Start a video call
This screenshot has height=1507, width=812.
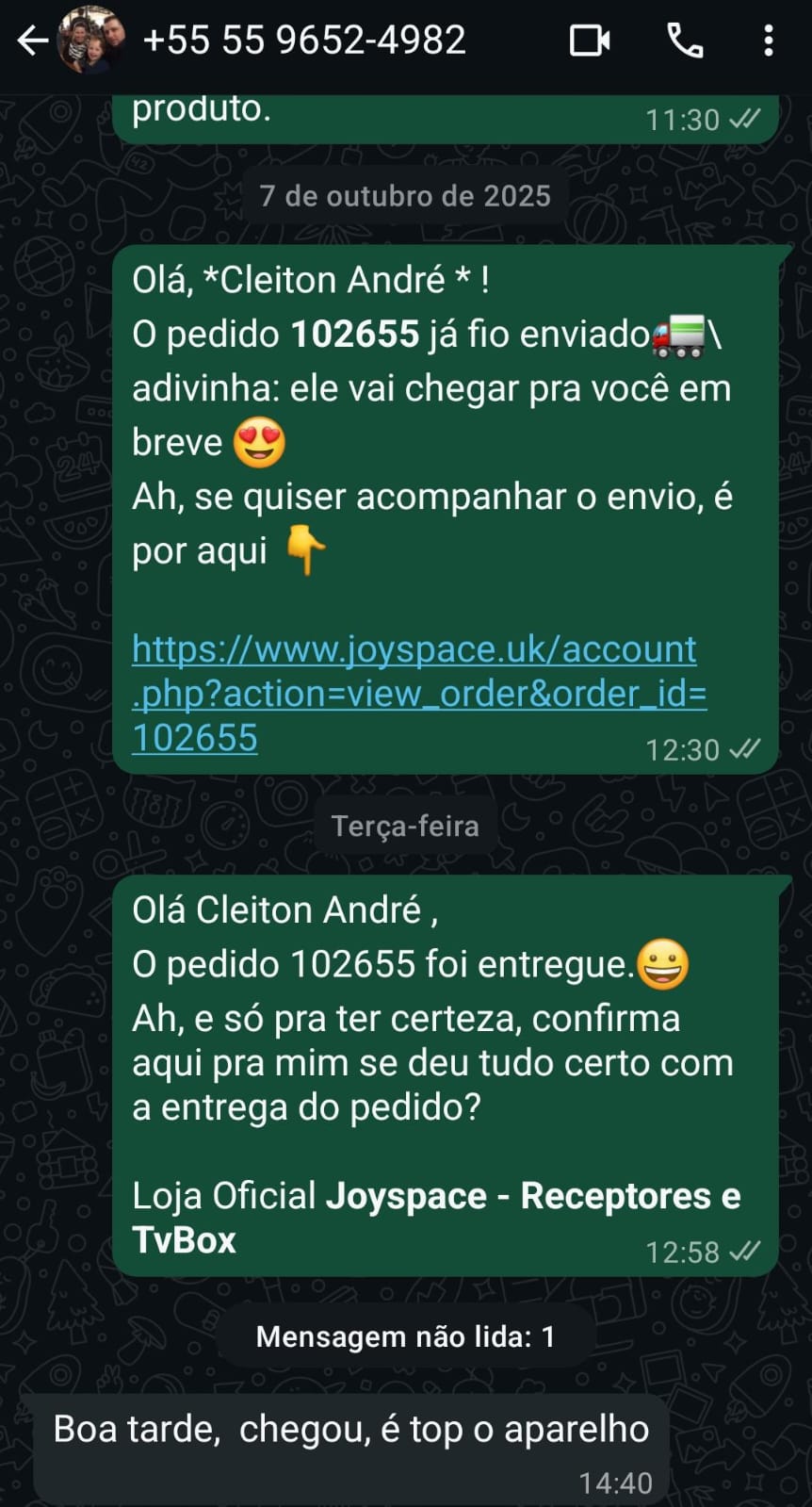(x=590, y=41)
